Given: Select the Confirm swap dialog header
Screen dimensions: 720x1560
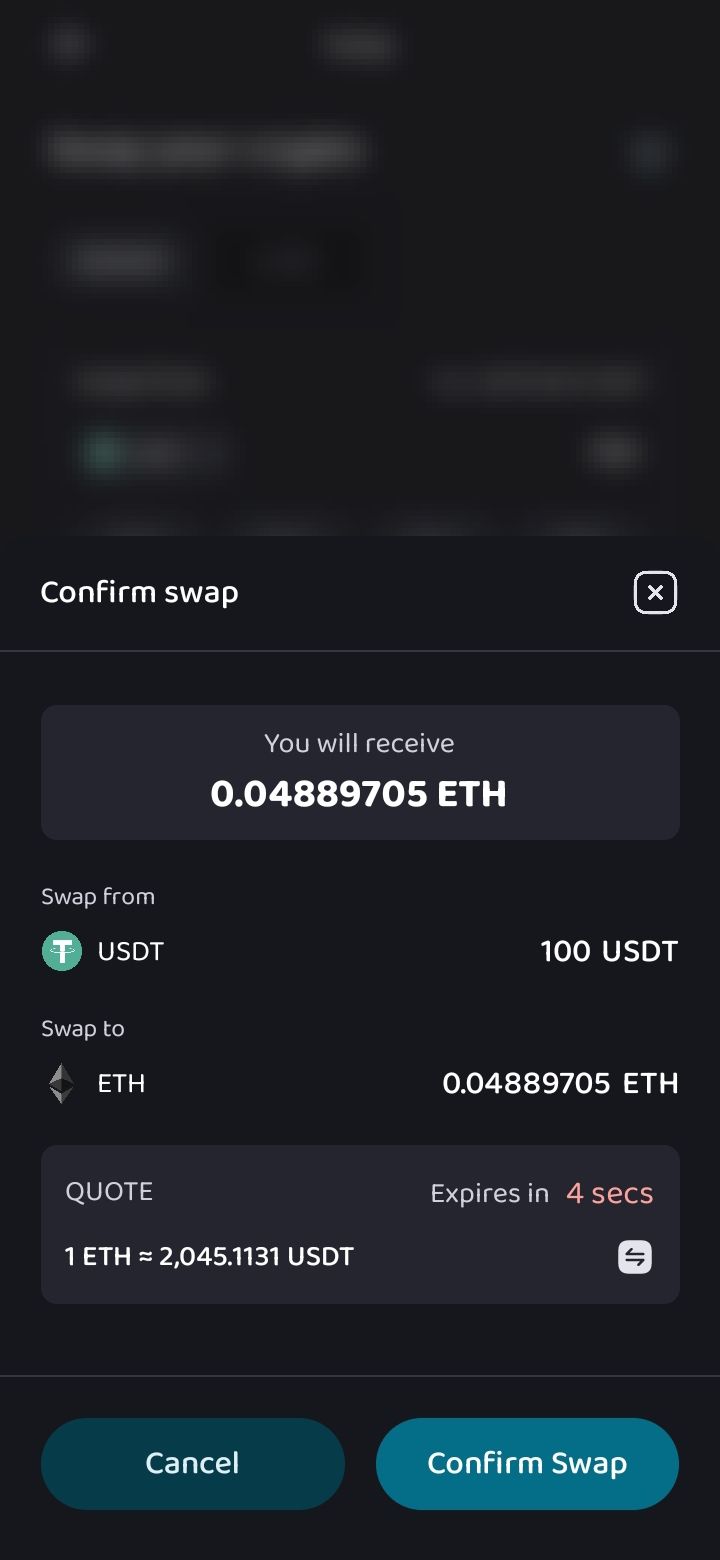Looking at the screenshot, I should 139,592.
